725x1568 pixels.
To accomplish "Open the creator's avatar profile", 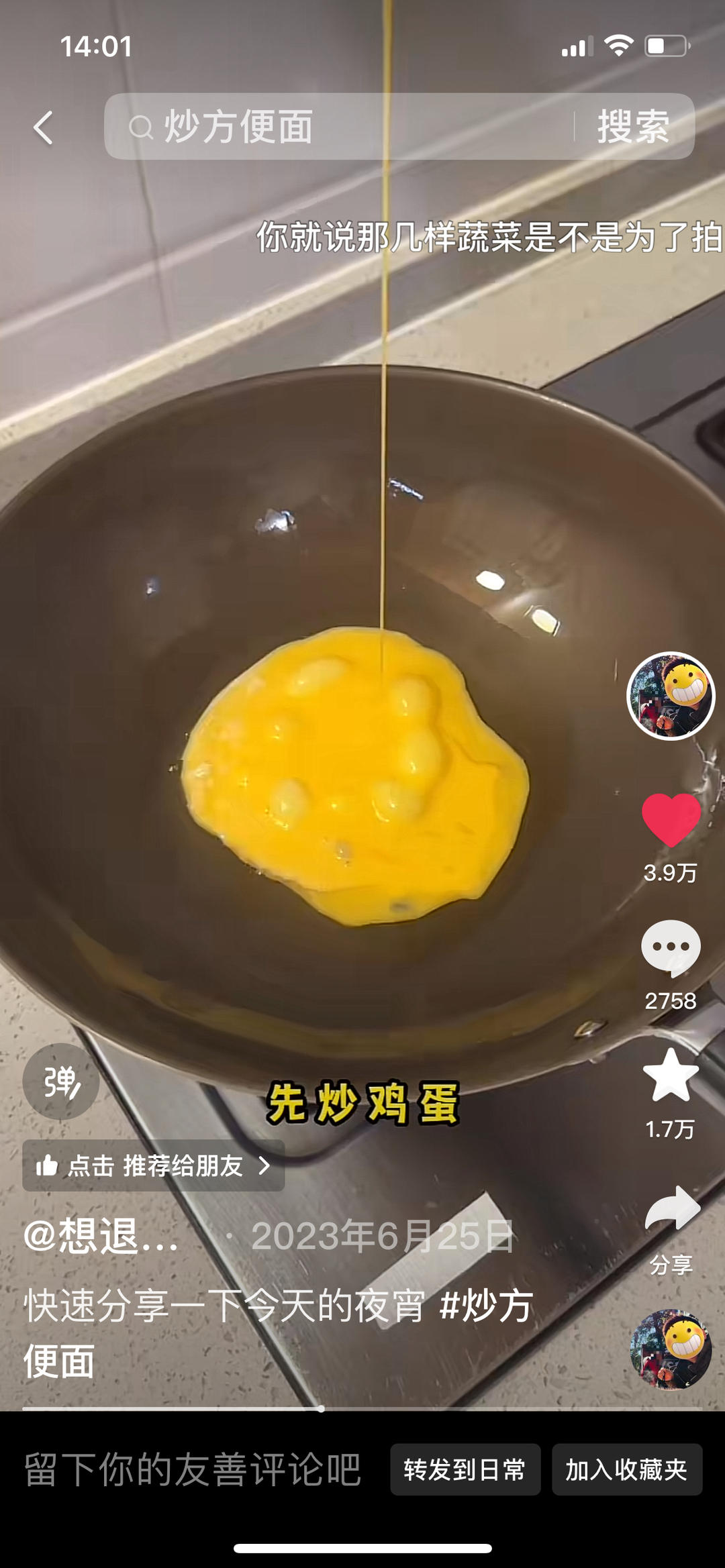I will [x=671, y=696].
